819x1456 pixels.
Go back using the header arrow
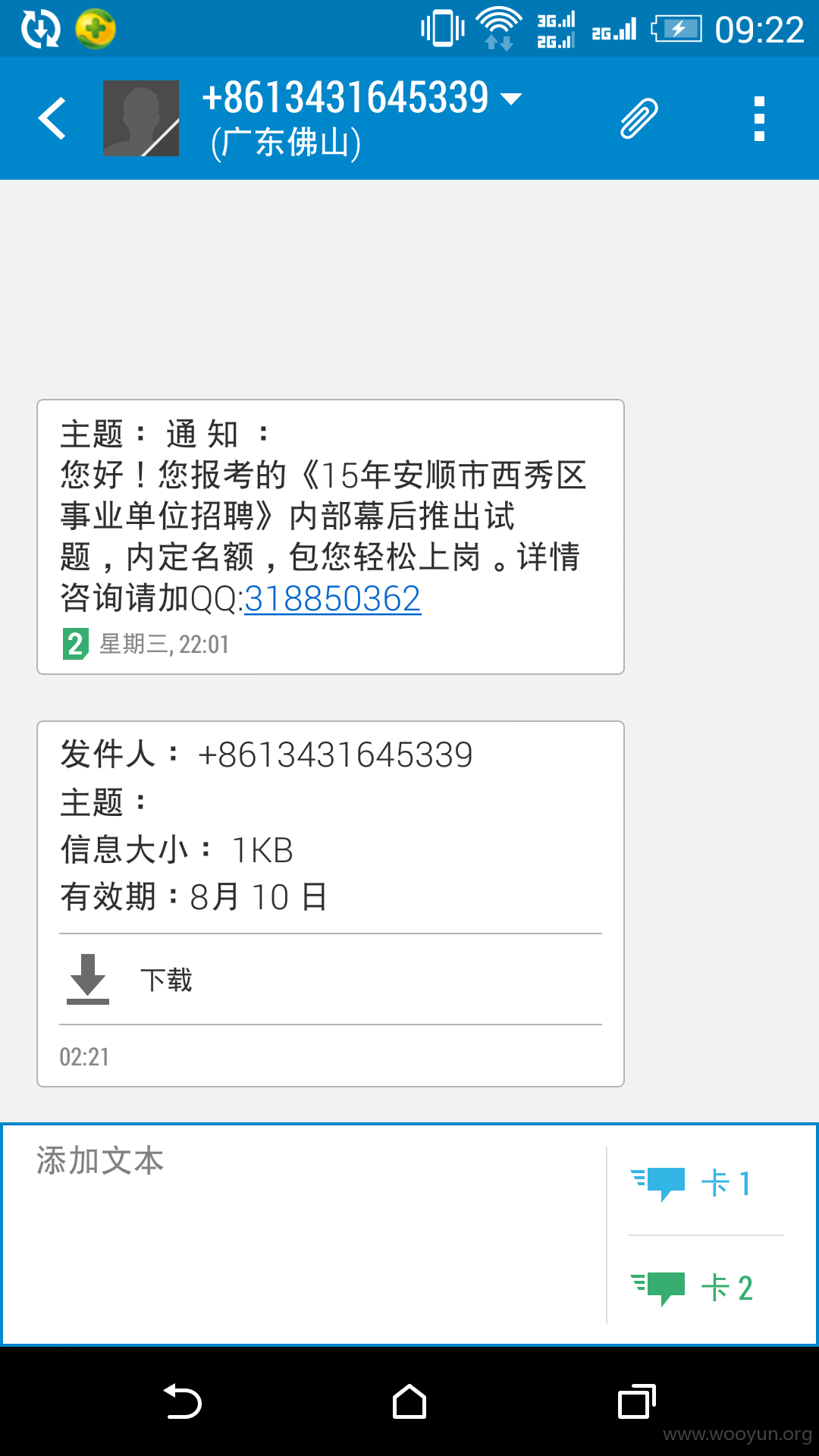[x=52, y=118]
